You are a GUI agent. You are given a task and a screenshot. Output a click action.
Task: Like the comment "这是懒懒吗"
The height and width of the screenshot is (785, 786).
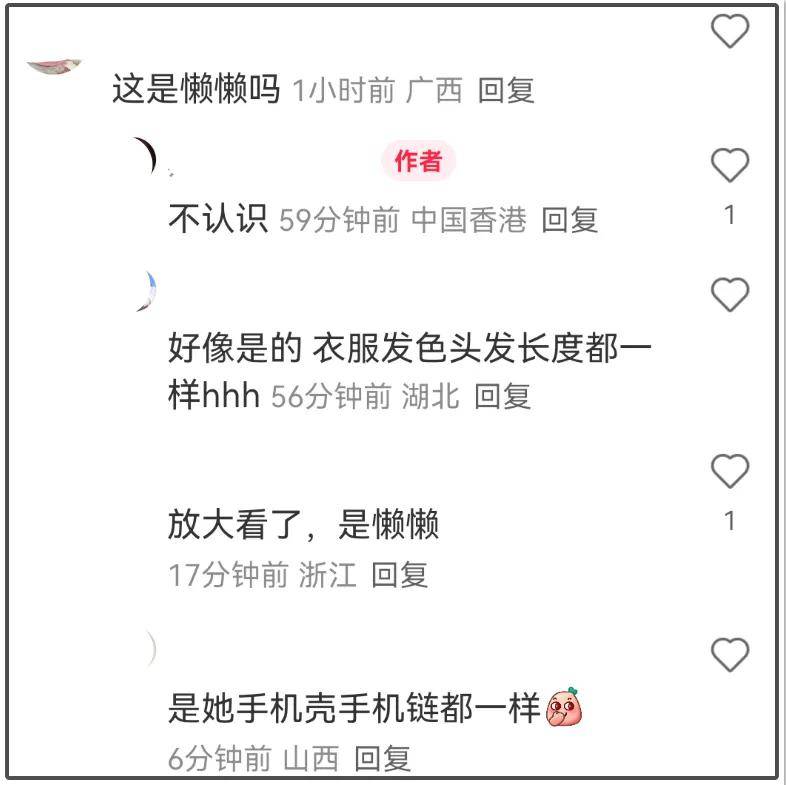tap(729, 32)
